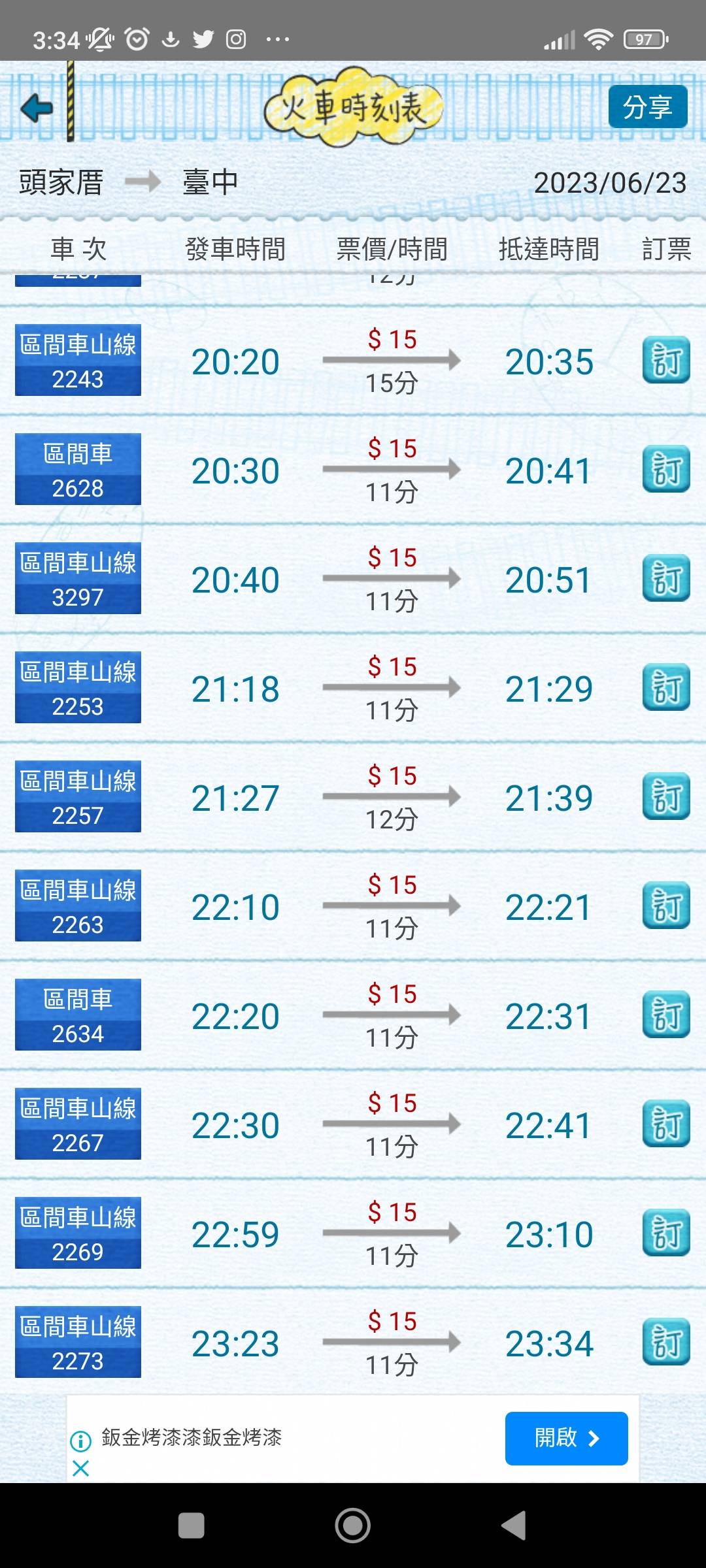Reserve the last train 2273
Screen dimensions: 706x1568
point(666,1342)
